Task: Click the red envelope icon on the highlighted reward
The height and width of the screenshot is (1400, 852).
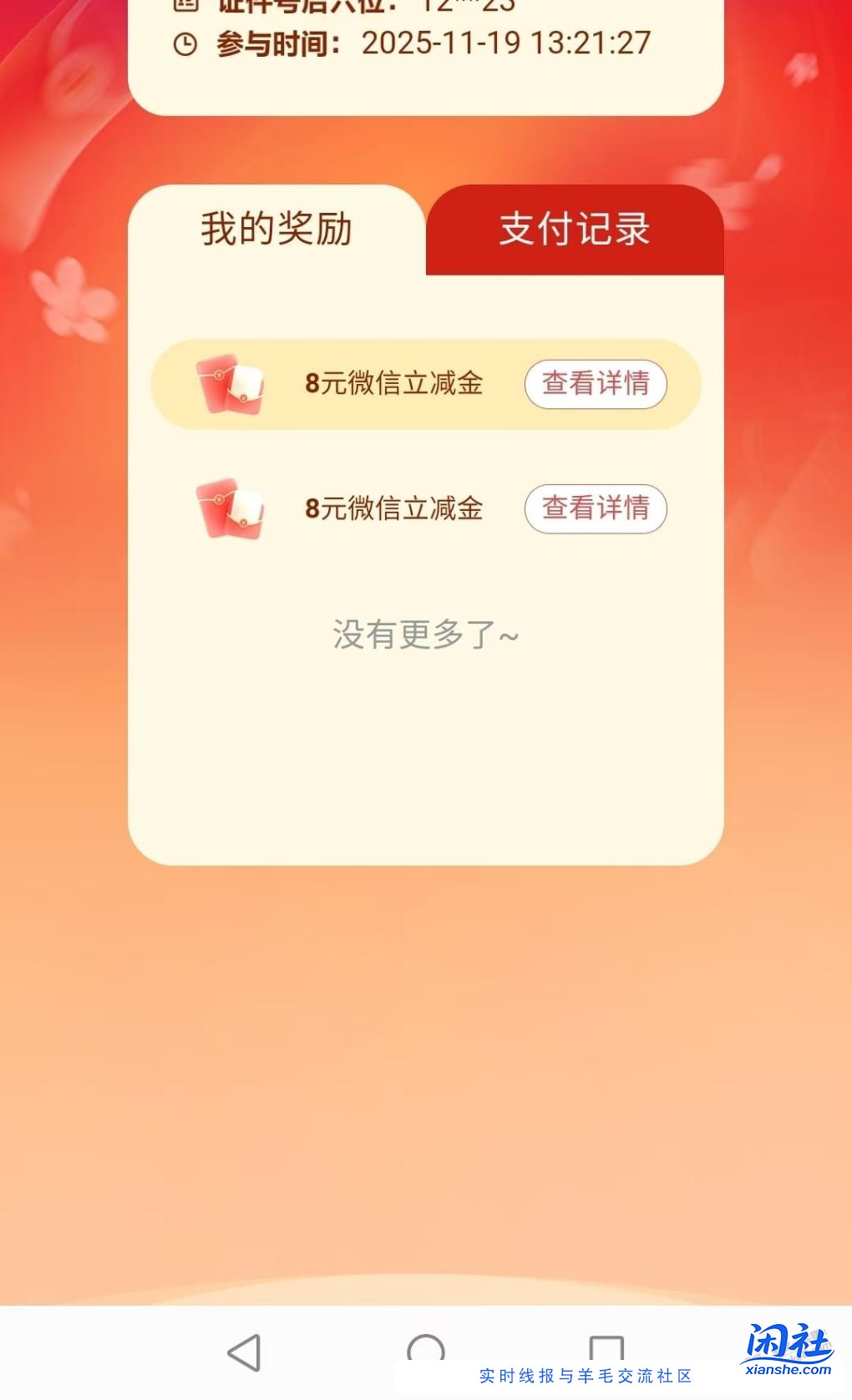Action: 232,384
